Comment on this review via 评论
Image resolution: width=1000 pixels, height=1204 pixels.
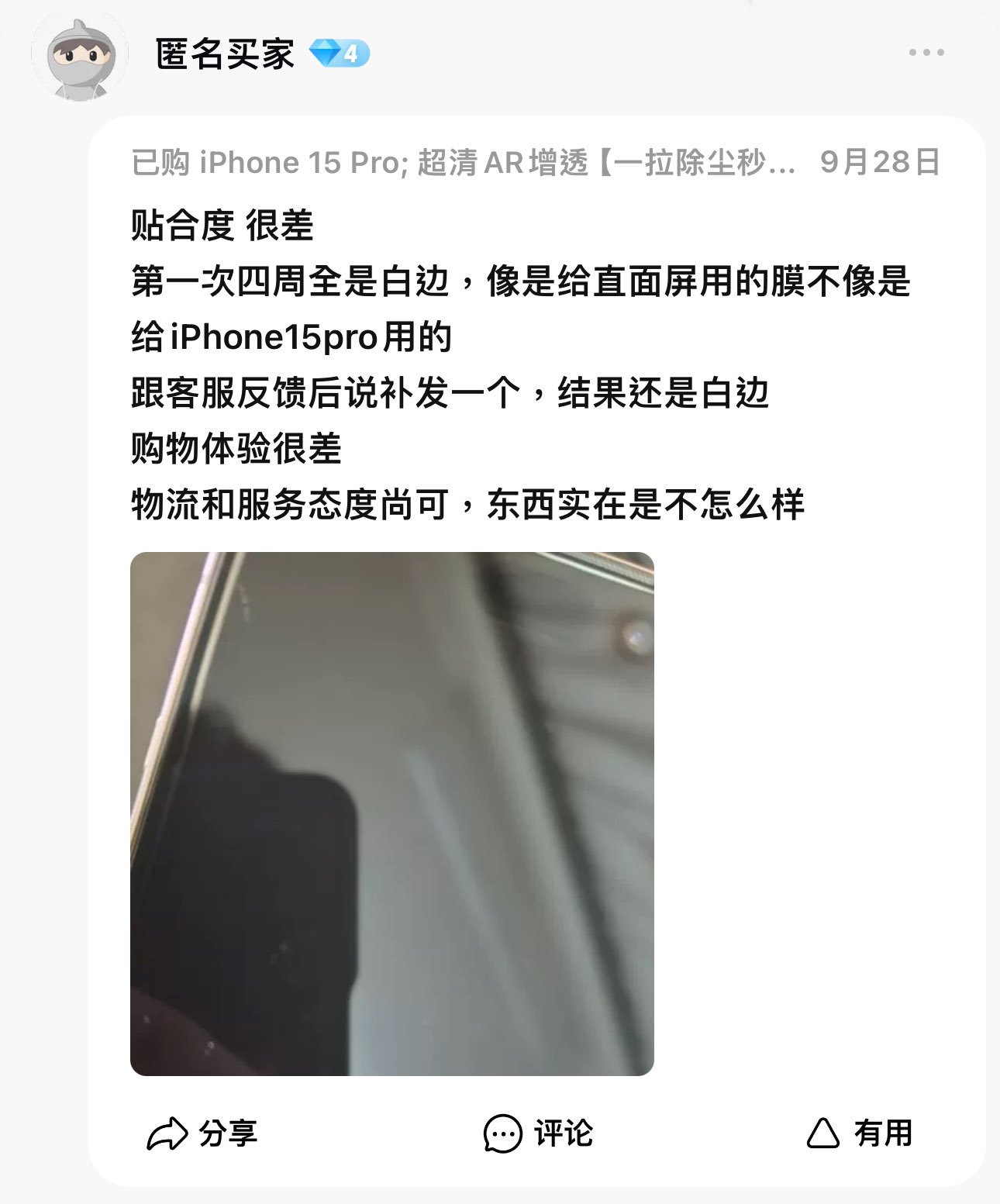pyautogui.click(x=538, y=1133)
